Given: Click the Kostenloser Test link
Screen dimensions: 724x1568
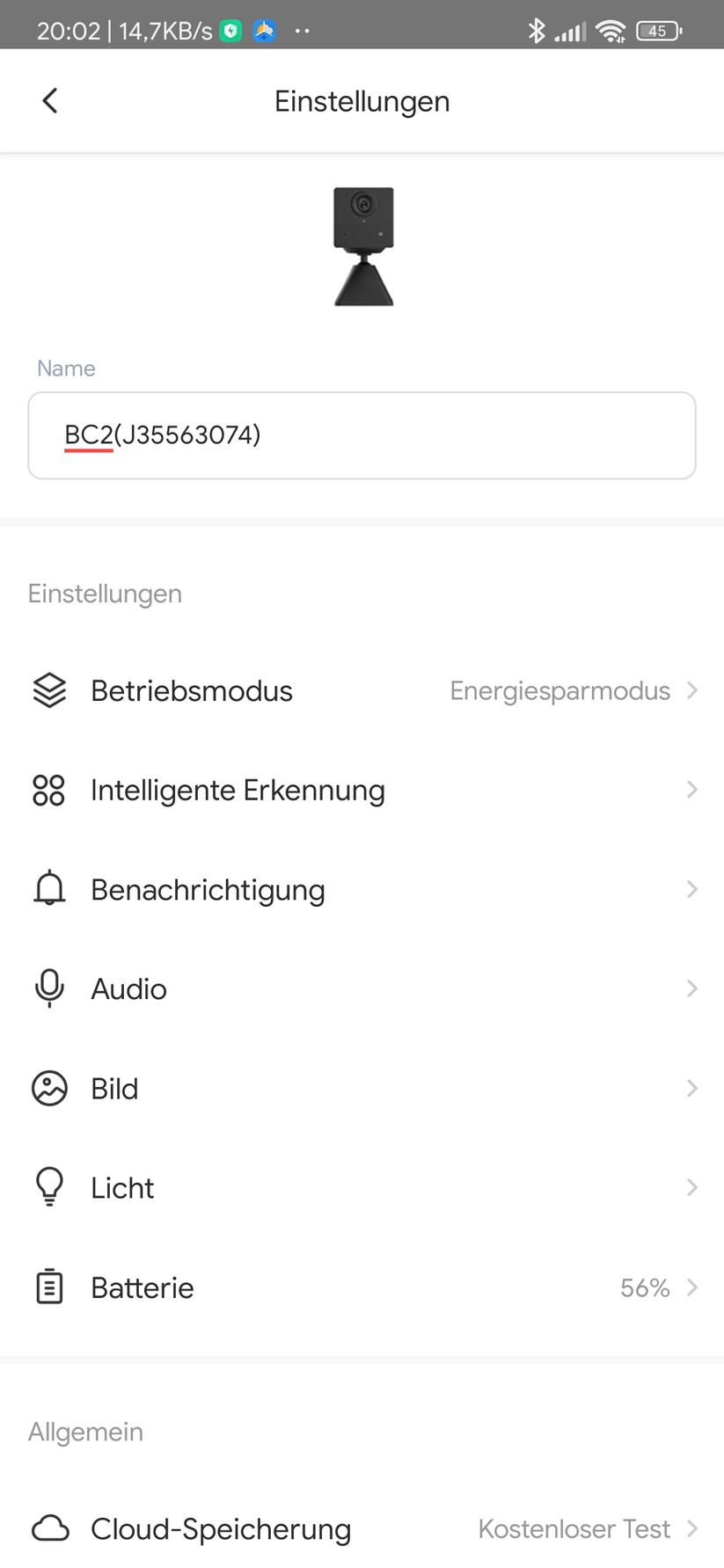Looking at the screenshot, I should 574,1528.
